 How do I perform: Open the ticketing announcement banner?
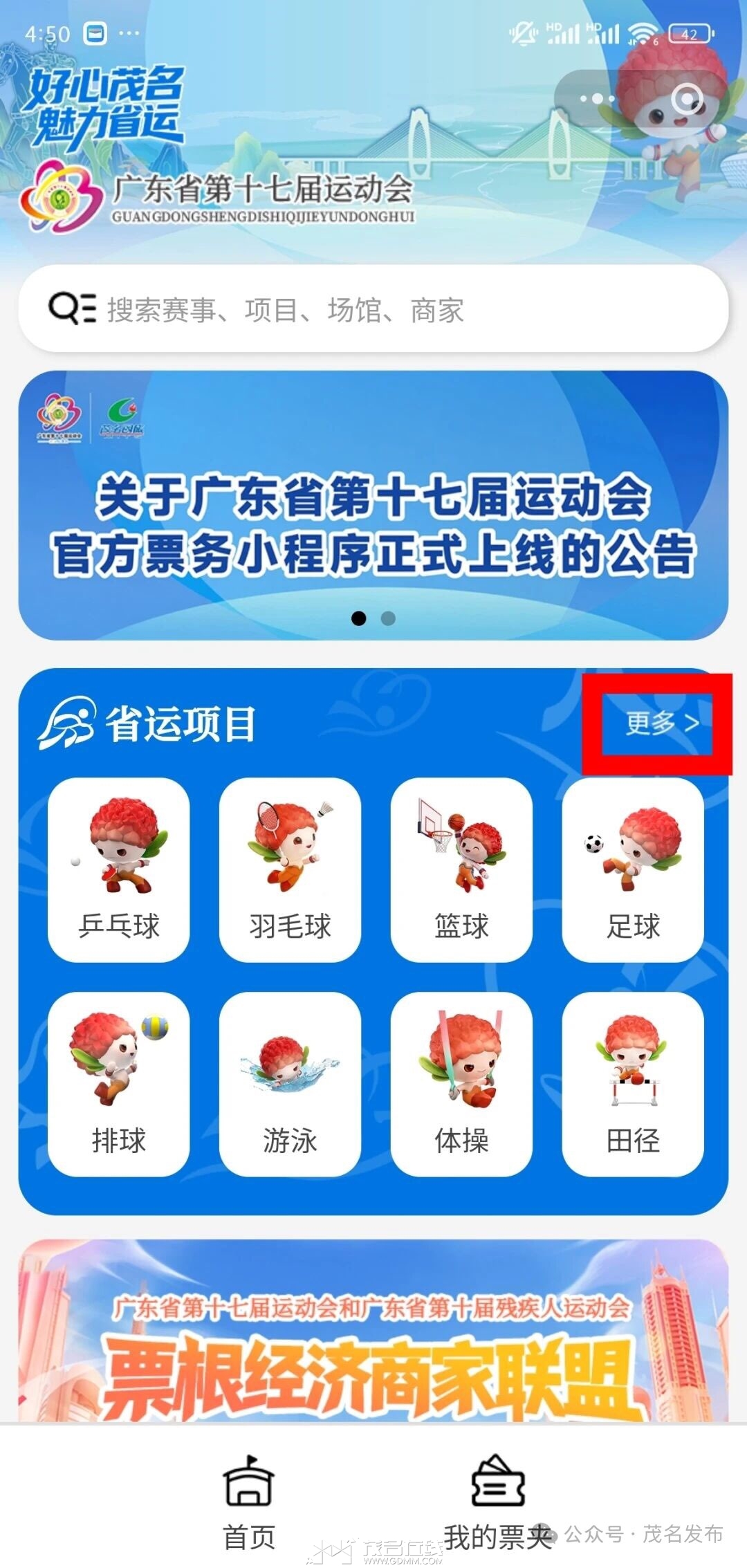(373, 505)
